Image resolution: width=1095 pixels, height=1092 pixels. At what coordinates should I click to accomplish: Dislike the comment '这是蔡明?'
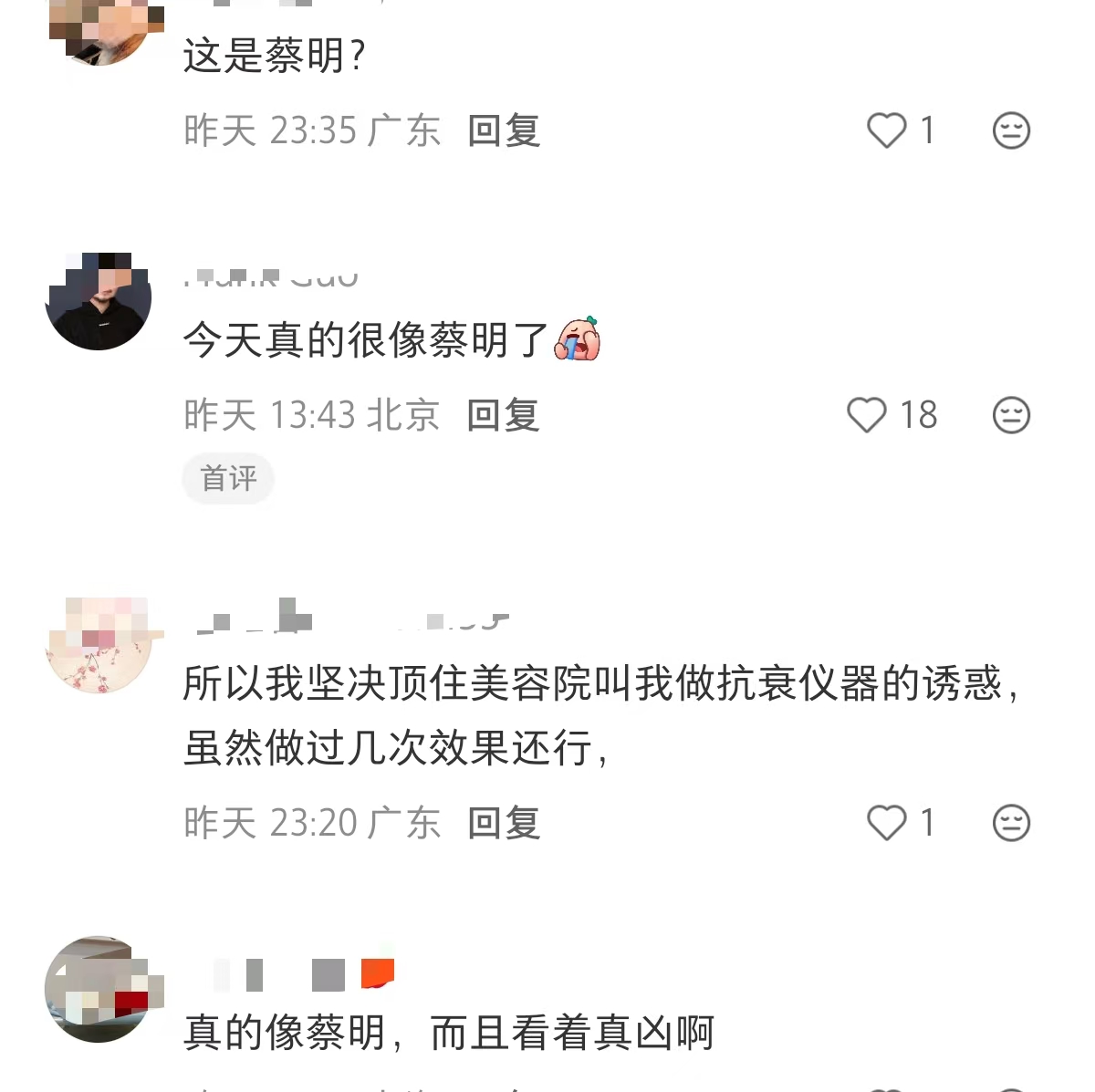coord(1011,130)
